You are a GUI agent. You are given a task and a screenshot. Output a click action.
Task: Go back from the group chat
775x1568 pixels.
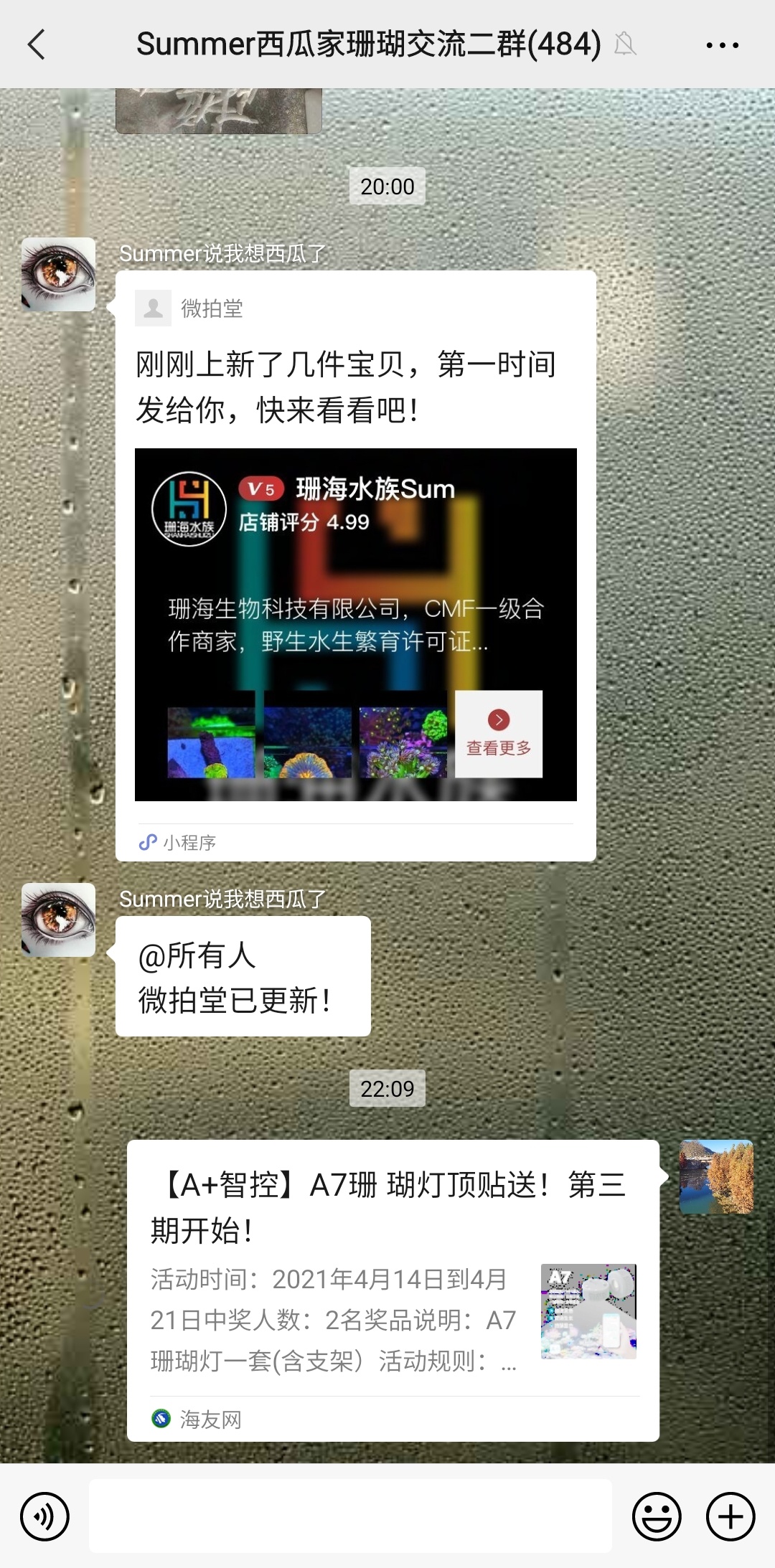pos(37,44)
